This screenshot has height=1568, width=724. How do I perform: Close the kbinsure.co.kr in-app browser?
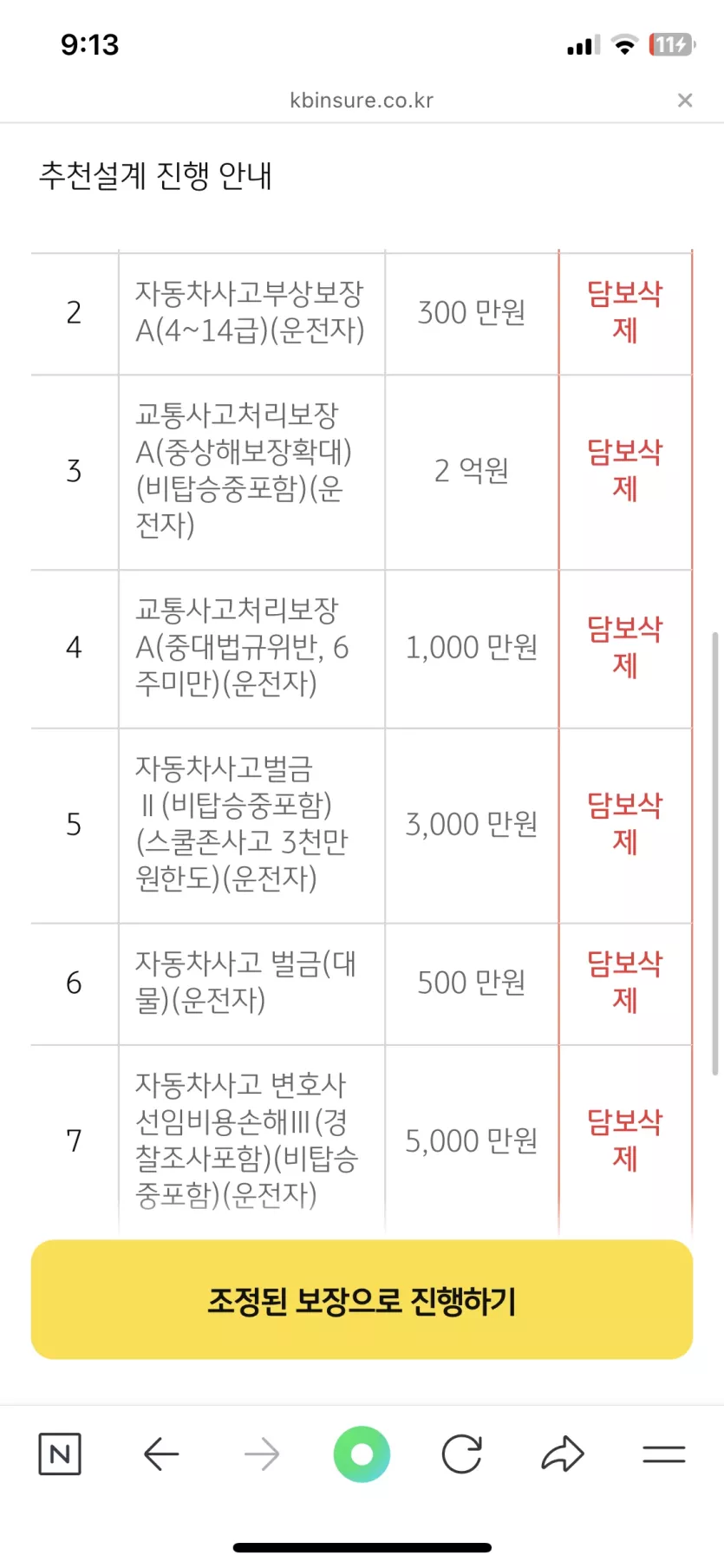point(685,101)
